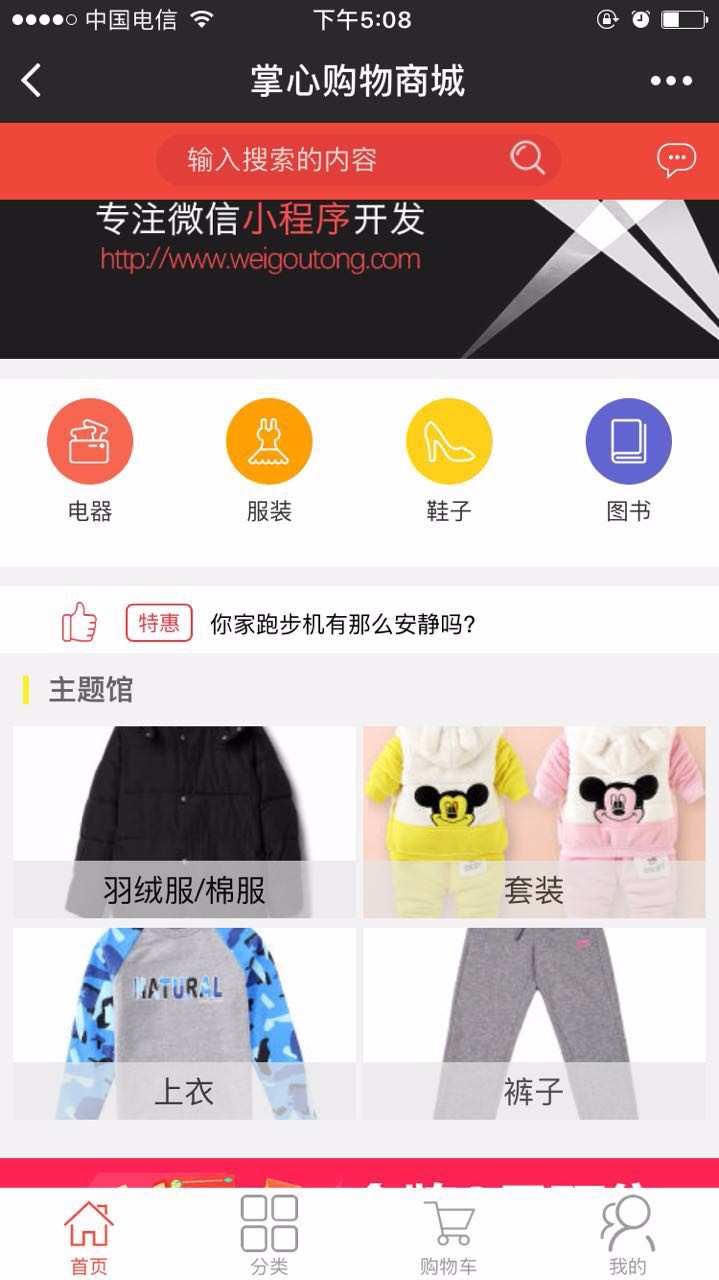Go to the 我的 tab
The image size is (719, 1280).
tap(628, 1236)
